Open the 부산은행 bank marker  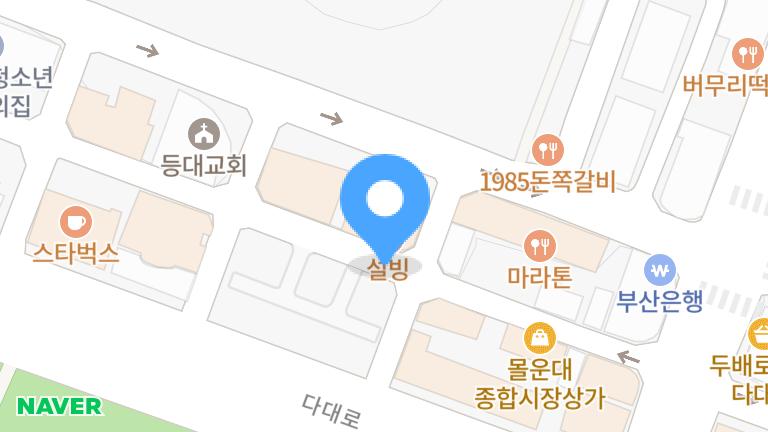click(660, 268)
